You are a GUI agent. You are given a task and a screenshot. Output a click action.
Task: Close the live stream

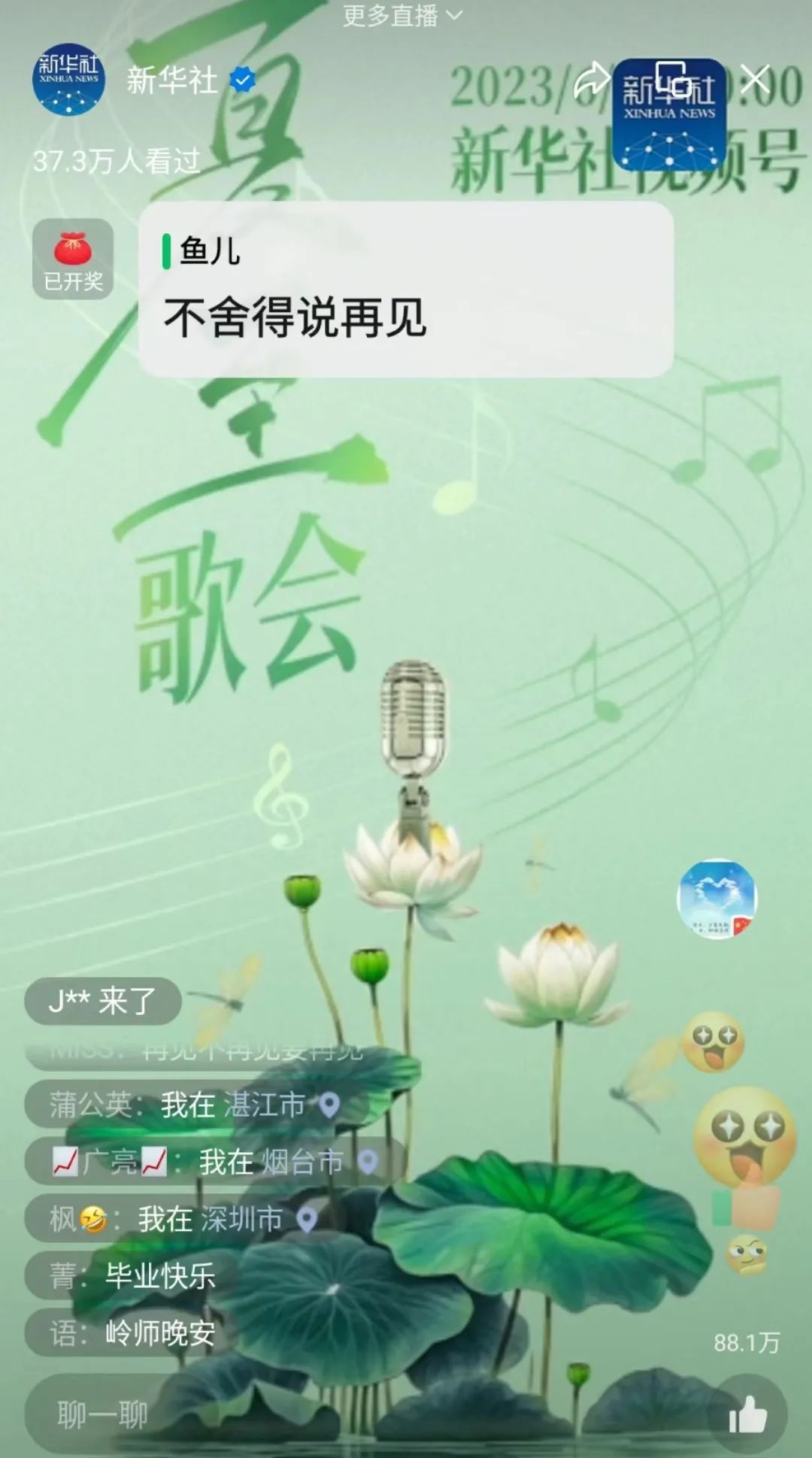(x=754, y=79)
